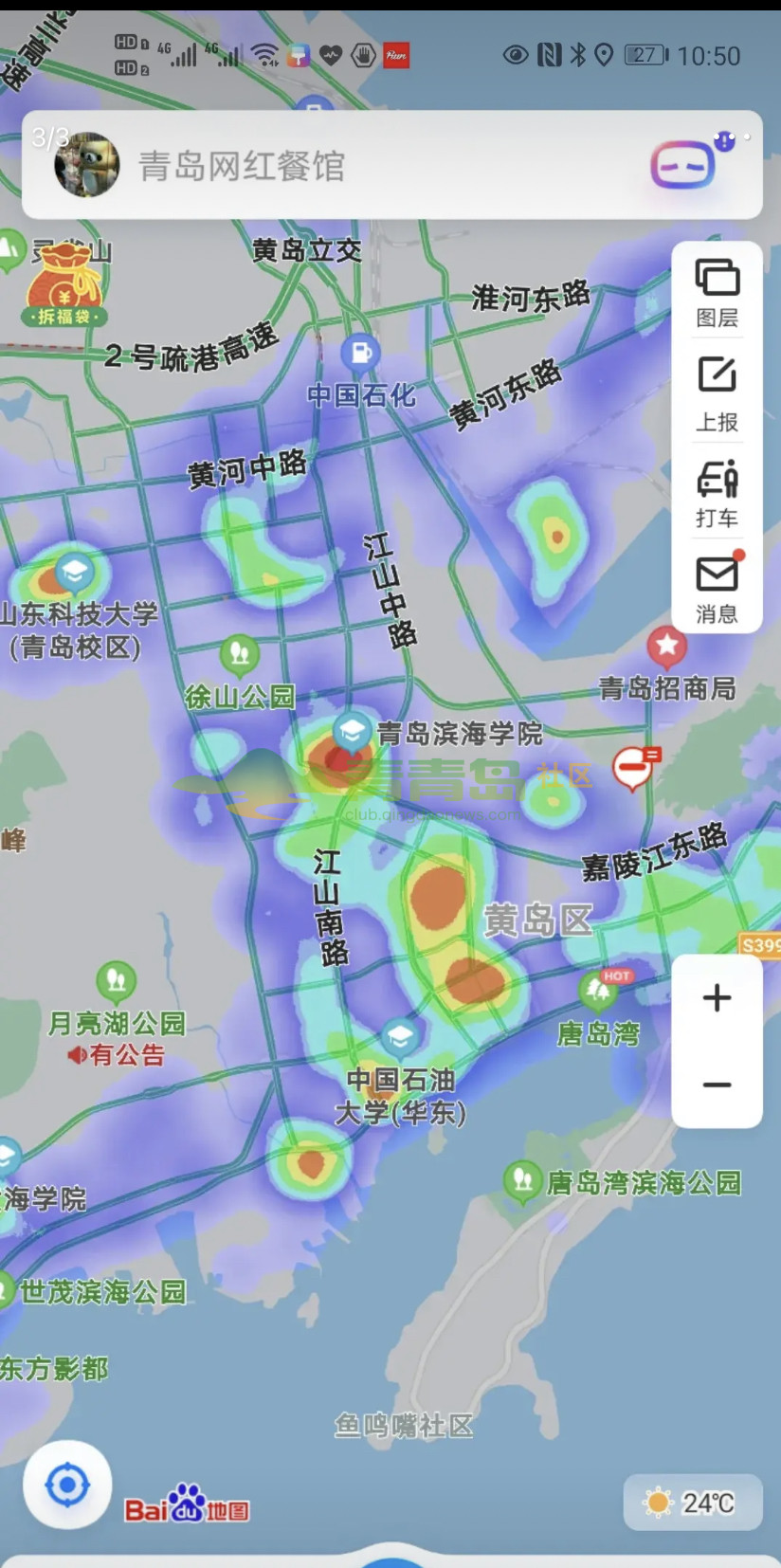Select the 中国石化 gas station marker
781x1568 pixels.
360,354
